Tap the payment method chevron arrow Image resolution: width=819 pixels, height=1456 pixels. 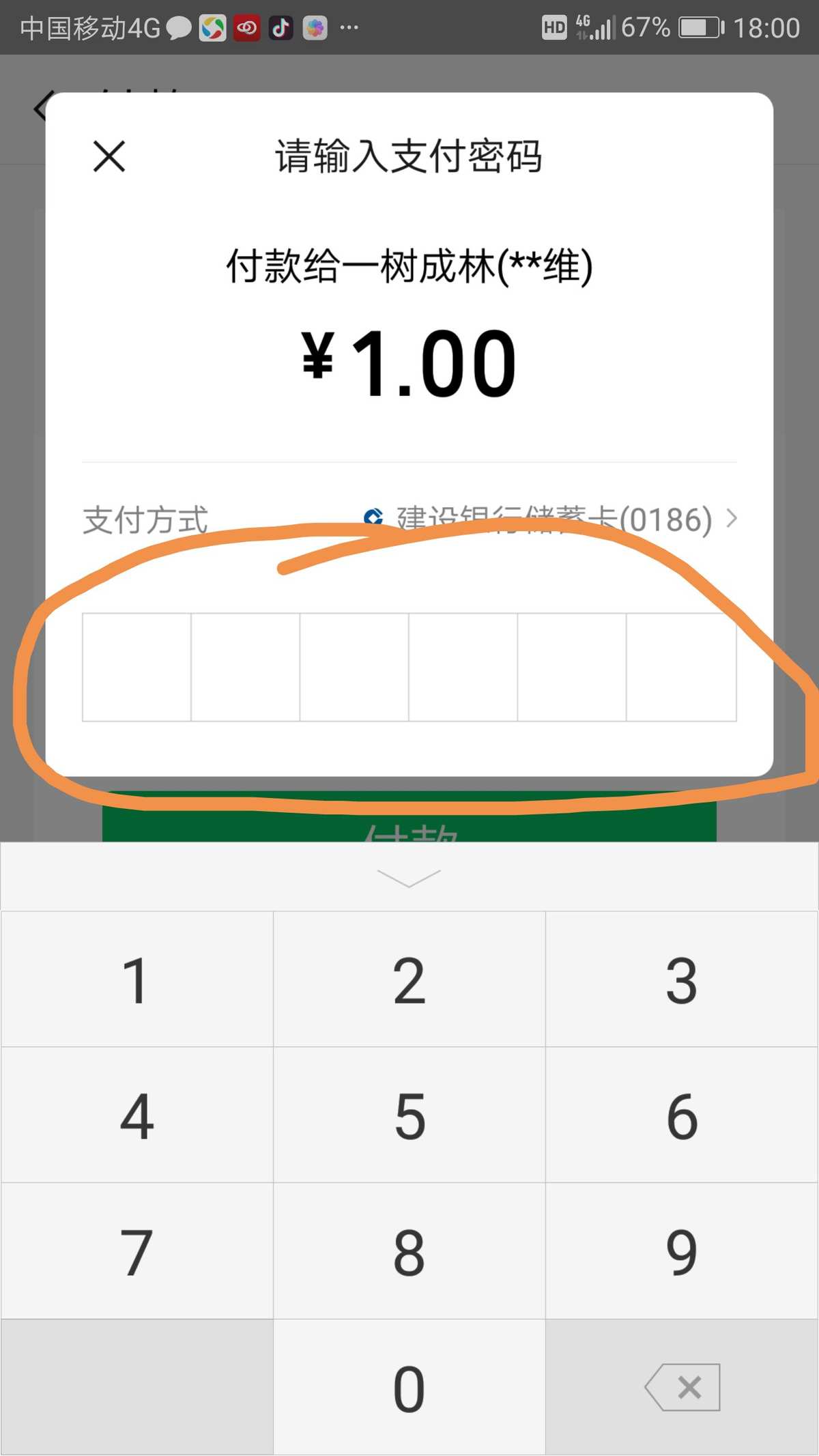731,519
